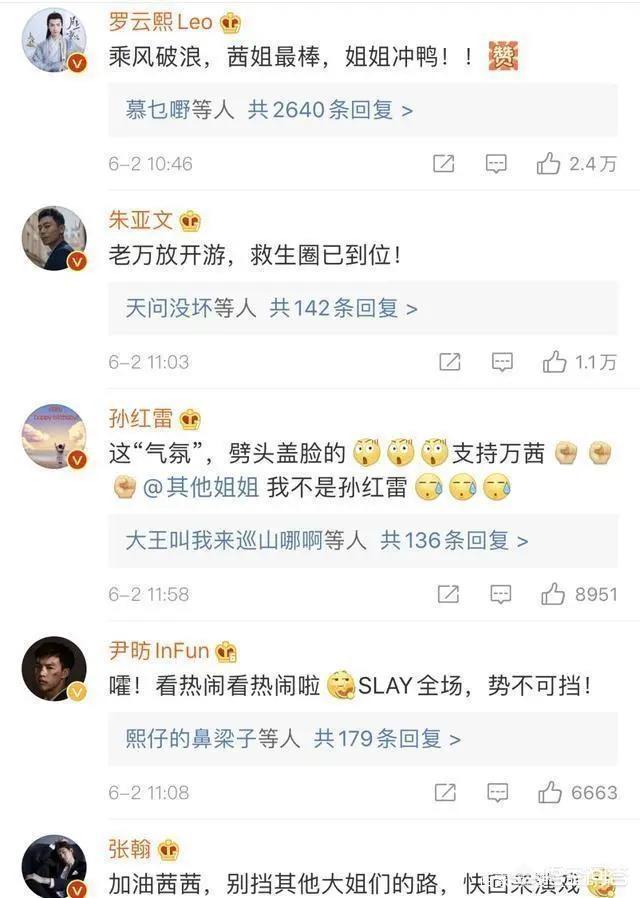Viewport: 640px width, 898px height.
Task: Expand the 142 replies to 朱亚文
Action: 343,308
